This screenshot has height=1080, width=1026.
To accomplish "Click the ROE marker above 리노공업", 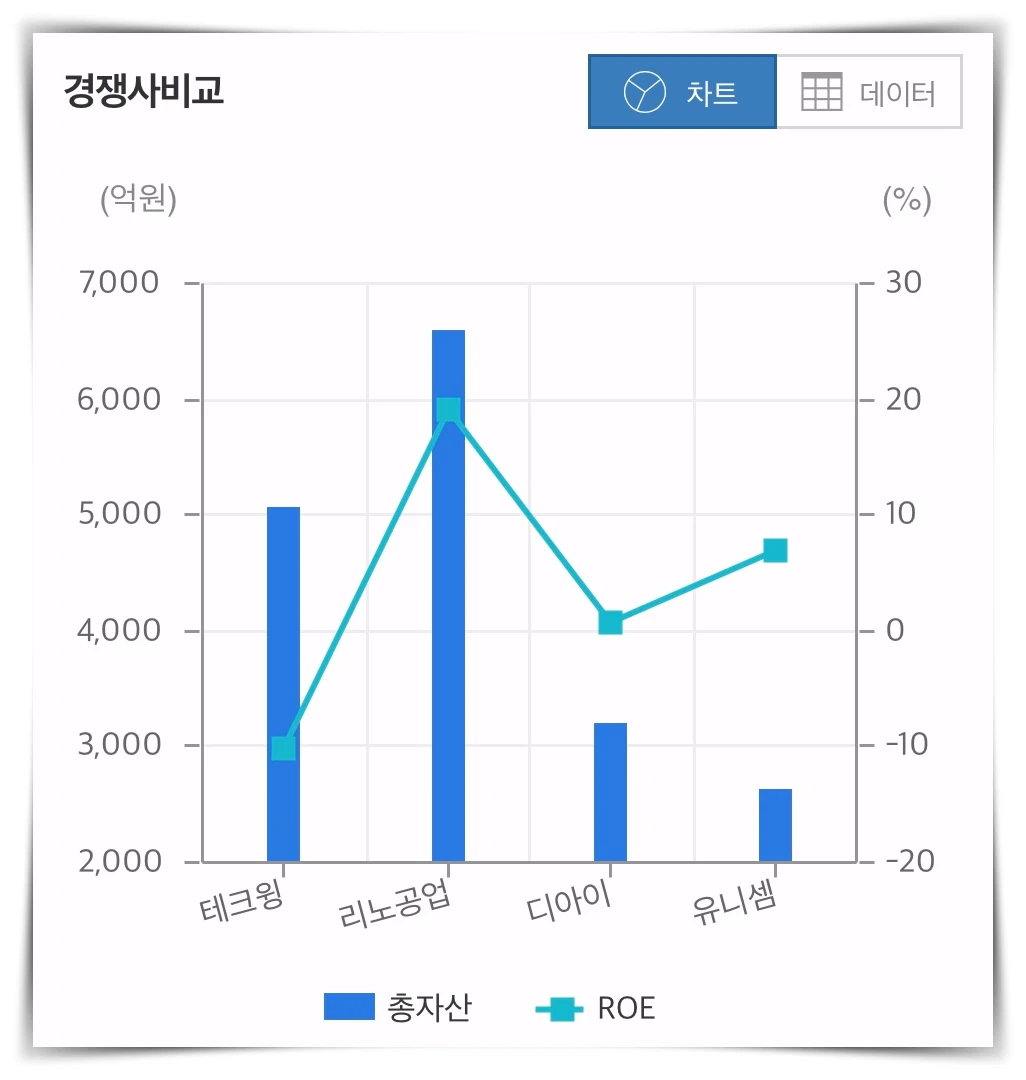I will (x=446, y=408).
